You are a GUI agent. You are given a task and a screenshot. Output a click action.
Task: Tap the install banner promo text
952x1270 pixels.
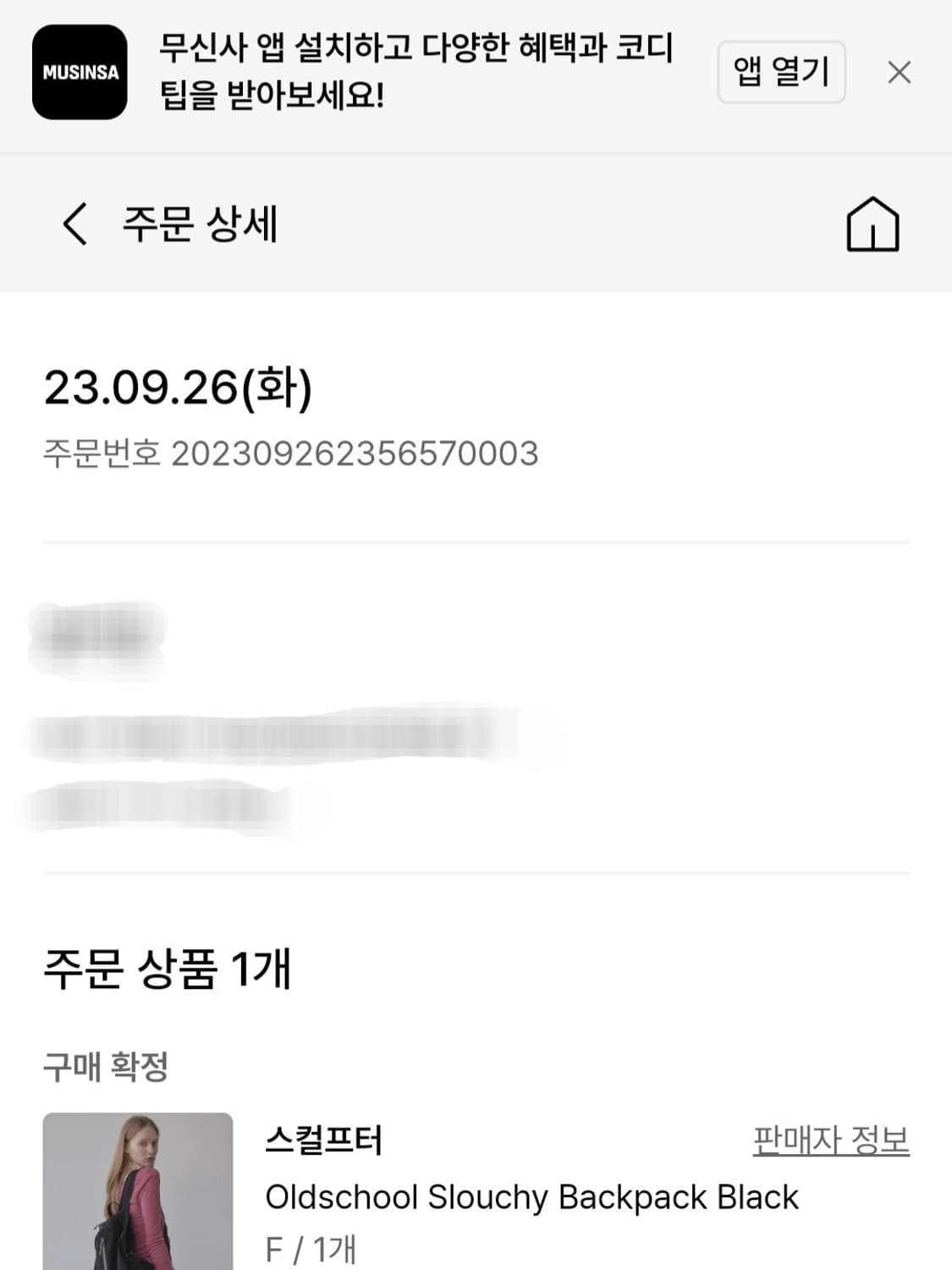[x=415, y=73]
